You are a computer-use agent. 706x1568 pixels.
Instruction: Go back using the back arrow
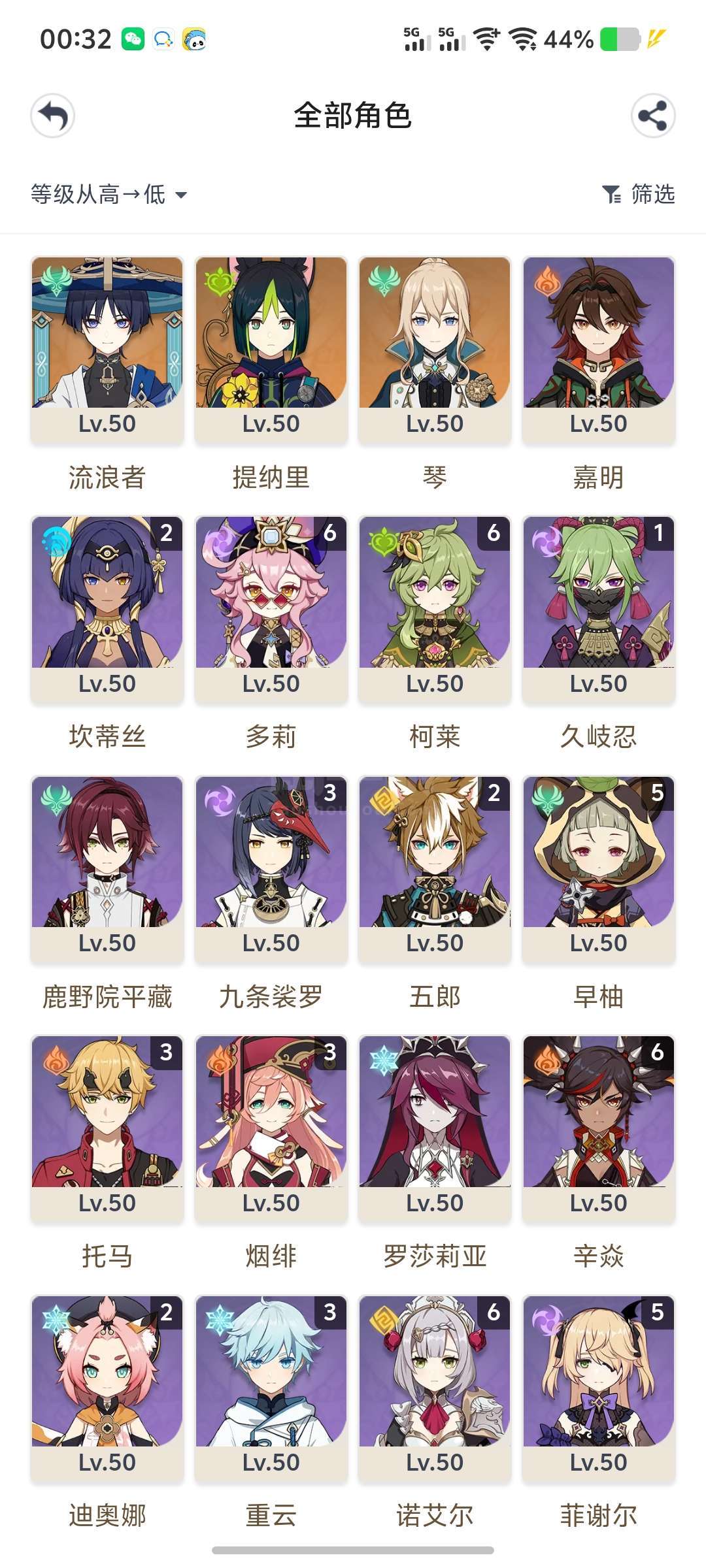pos(52,116)
